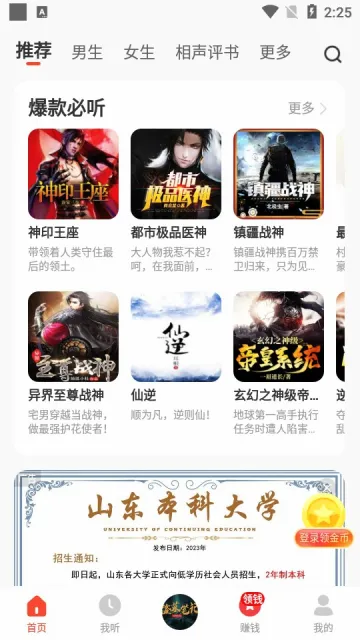Viewport: 360px width, 640px height.
Task: Go to the 我听 tab
Action: click(110, 613)
